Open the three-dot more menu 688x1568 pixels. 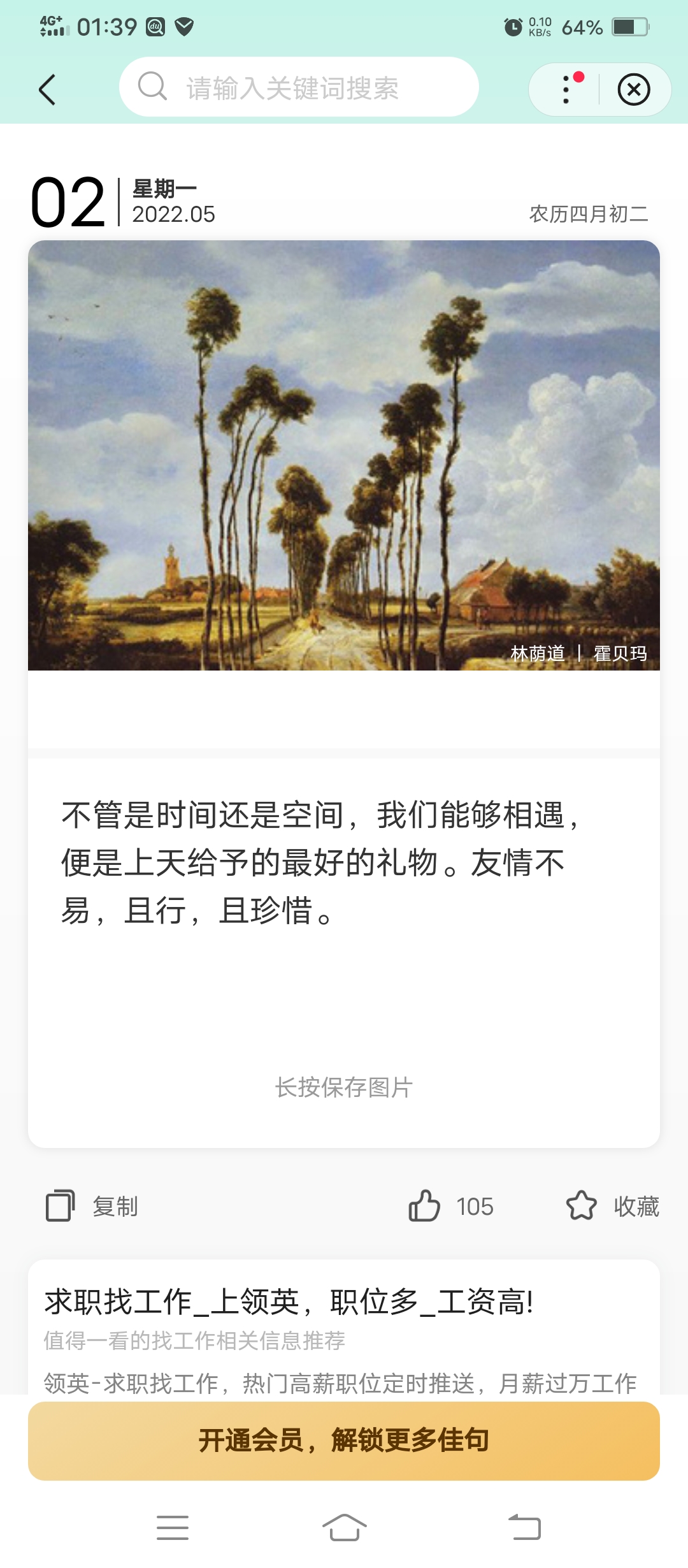tap(566, 89)
